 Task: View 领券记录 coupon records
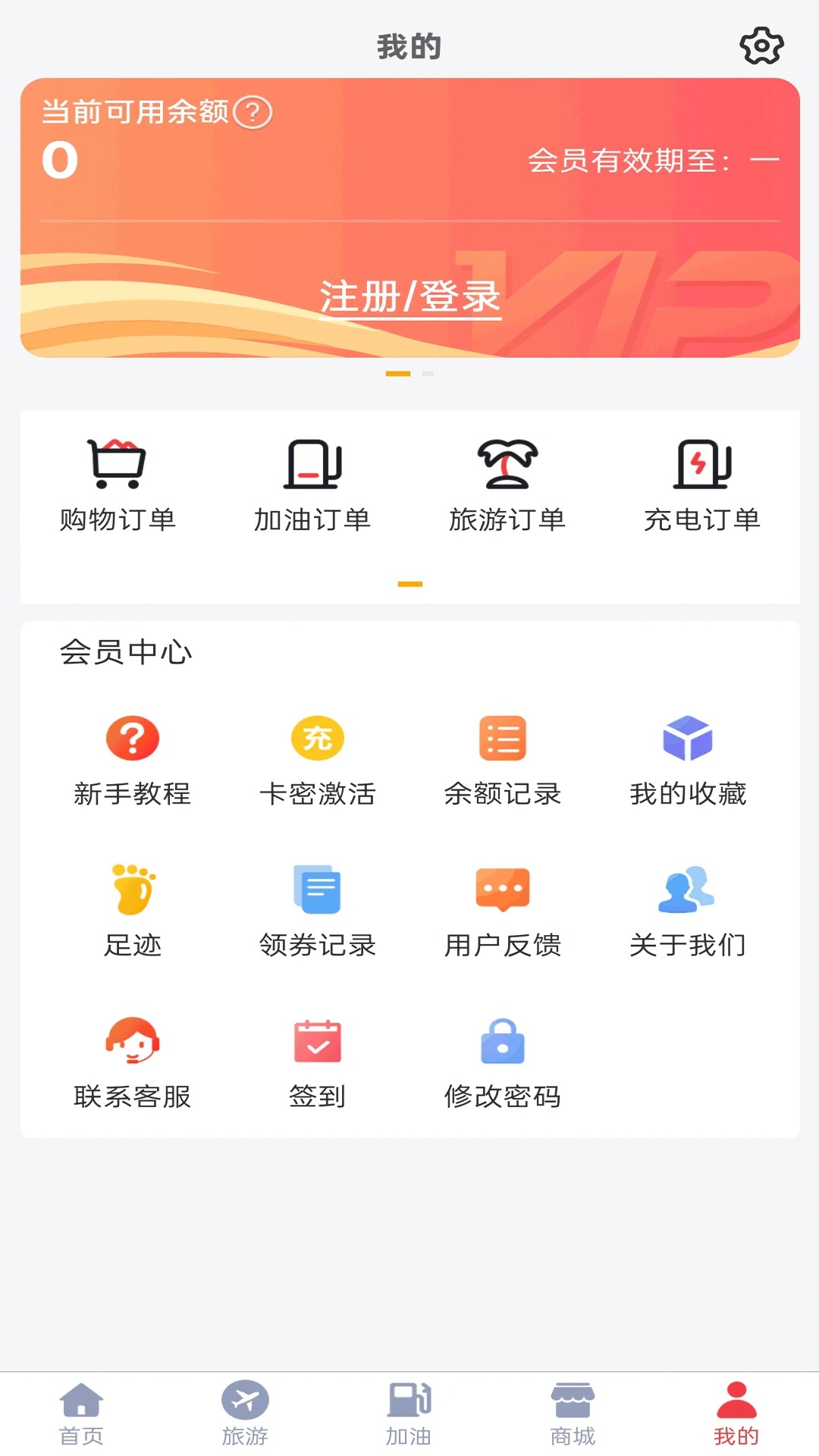tap(318, 890)
